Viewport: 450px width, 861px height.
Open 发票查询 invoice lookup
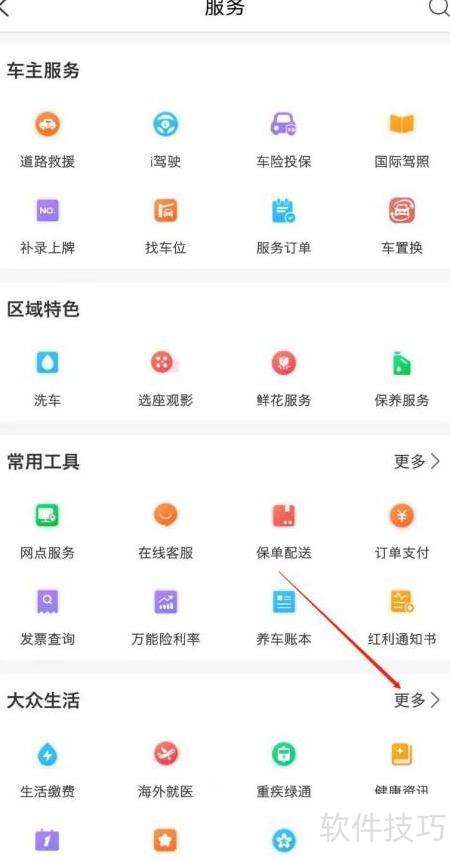click(47, 617)
